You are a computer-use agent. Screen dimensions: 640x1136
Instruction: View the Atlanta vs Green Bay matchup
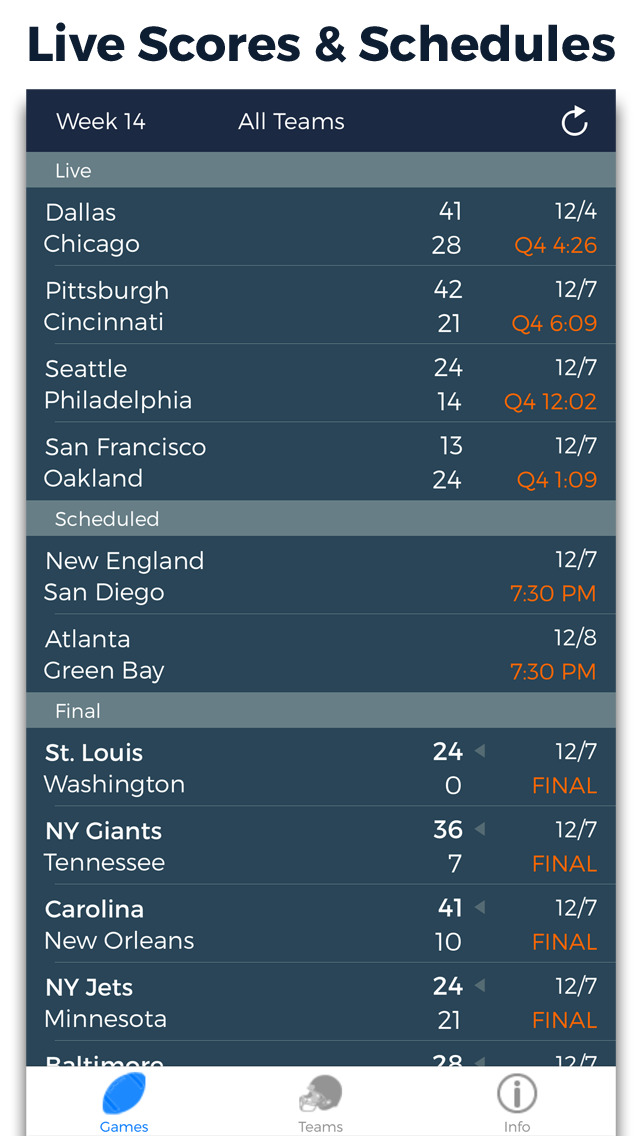pos(320,654)
